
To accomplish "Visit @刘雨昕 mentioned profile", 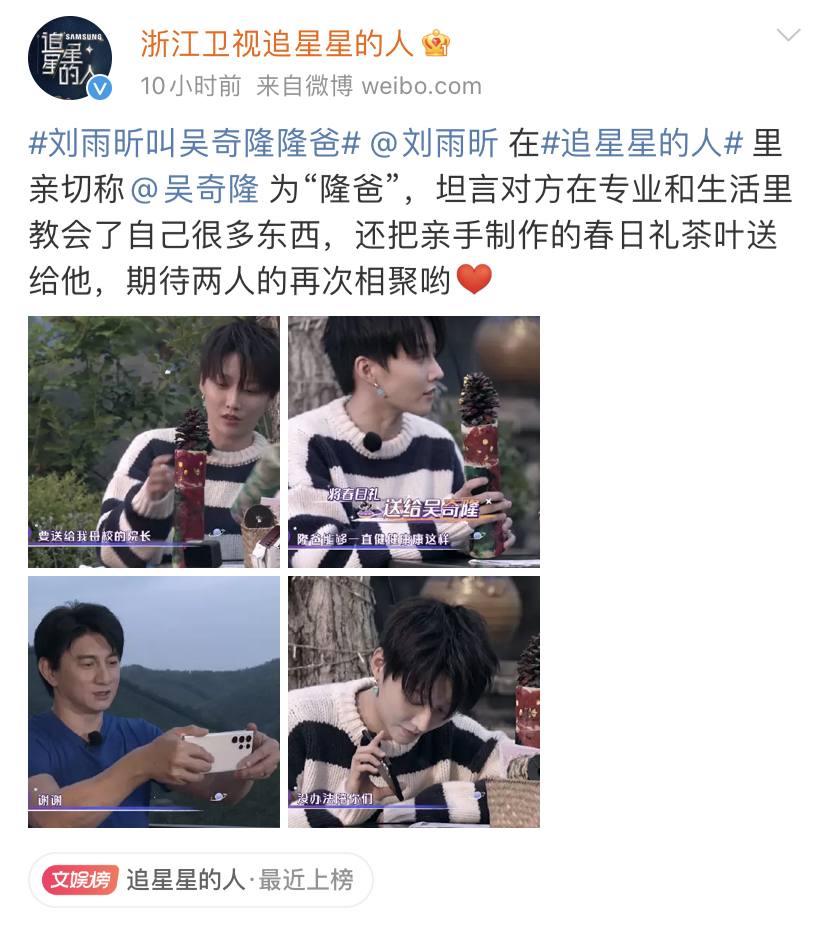I will [434, 143].
